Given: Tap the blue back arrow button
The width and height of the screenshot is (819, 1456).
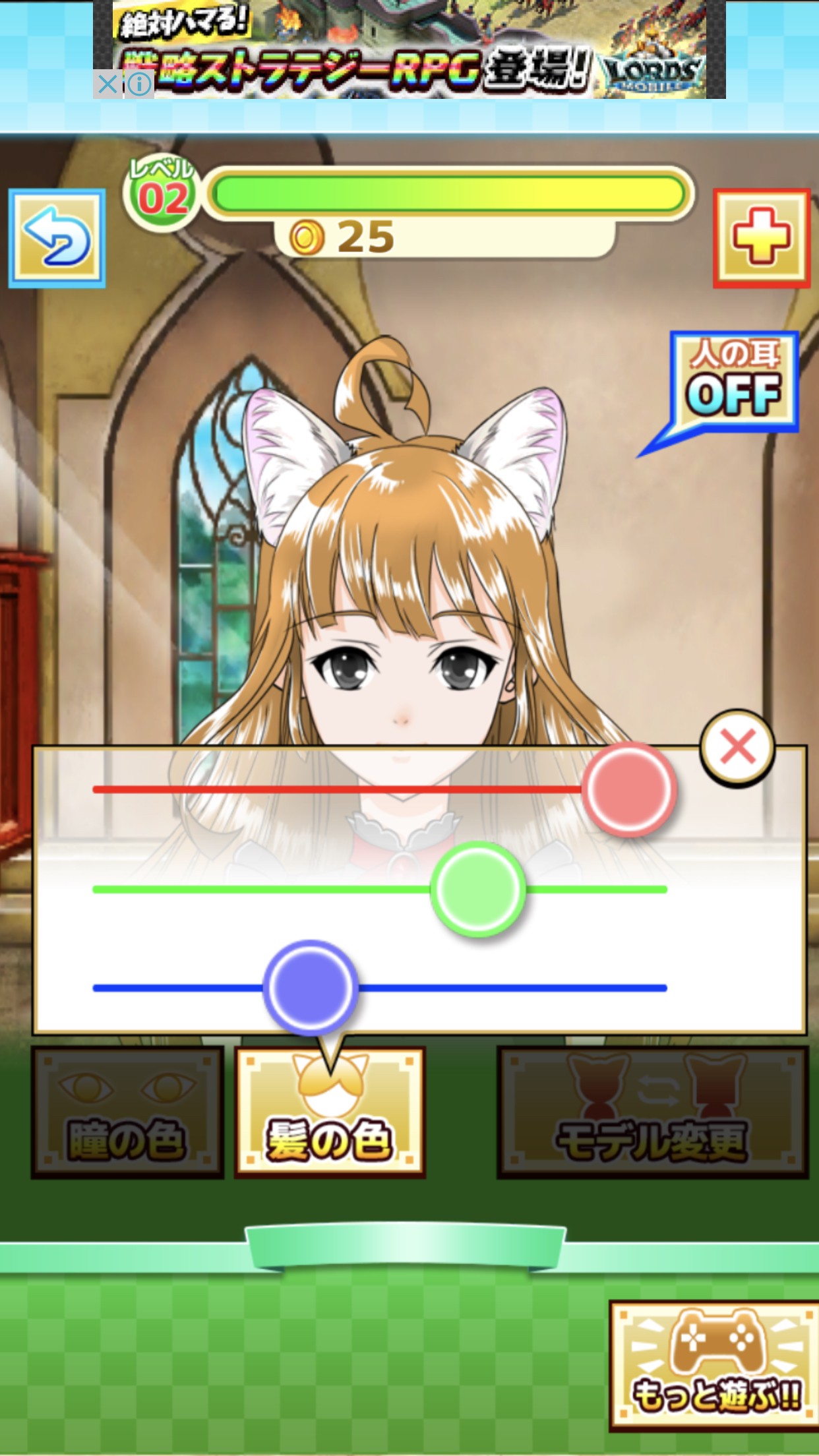Looking at the screenshot, I should pyautogui.click(x=57, y=239).
